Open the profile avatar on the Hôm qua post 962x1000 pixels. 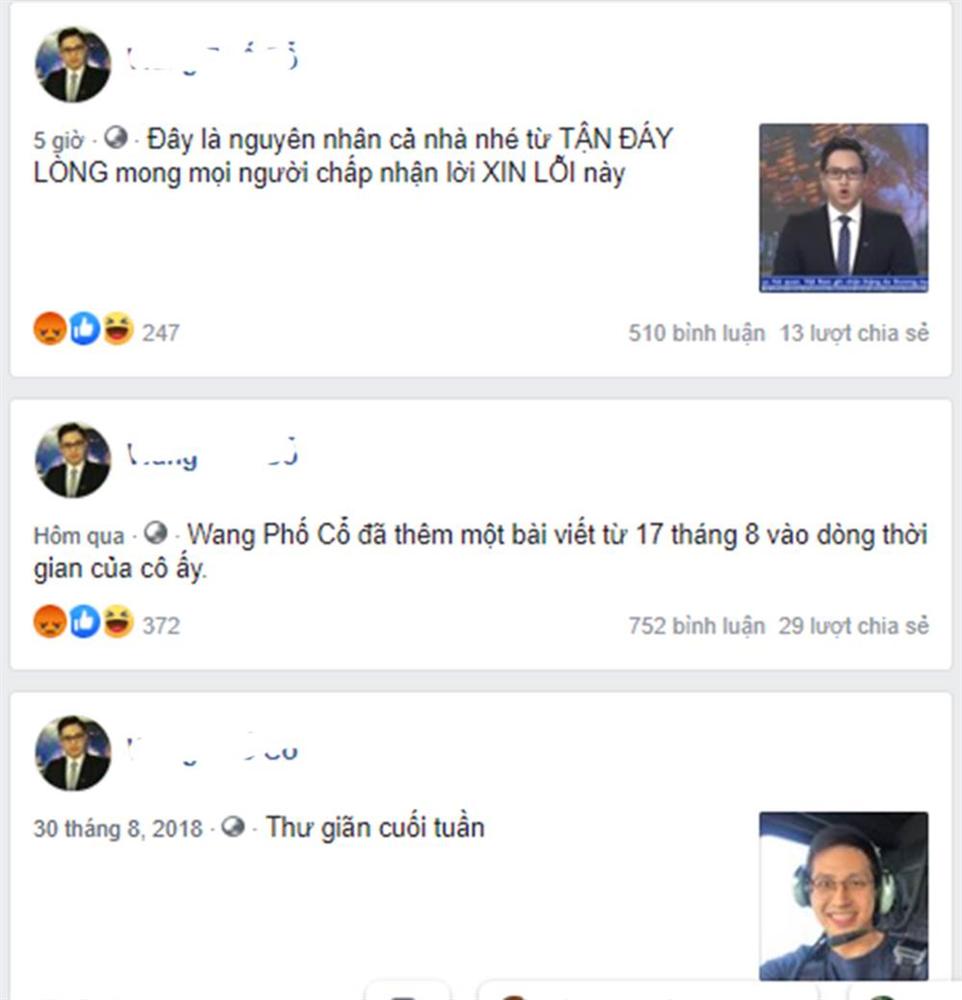pos(72,460)
